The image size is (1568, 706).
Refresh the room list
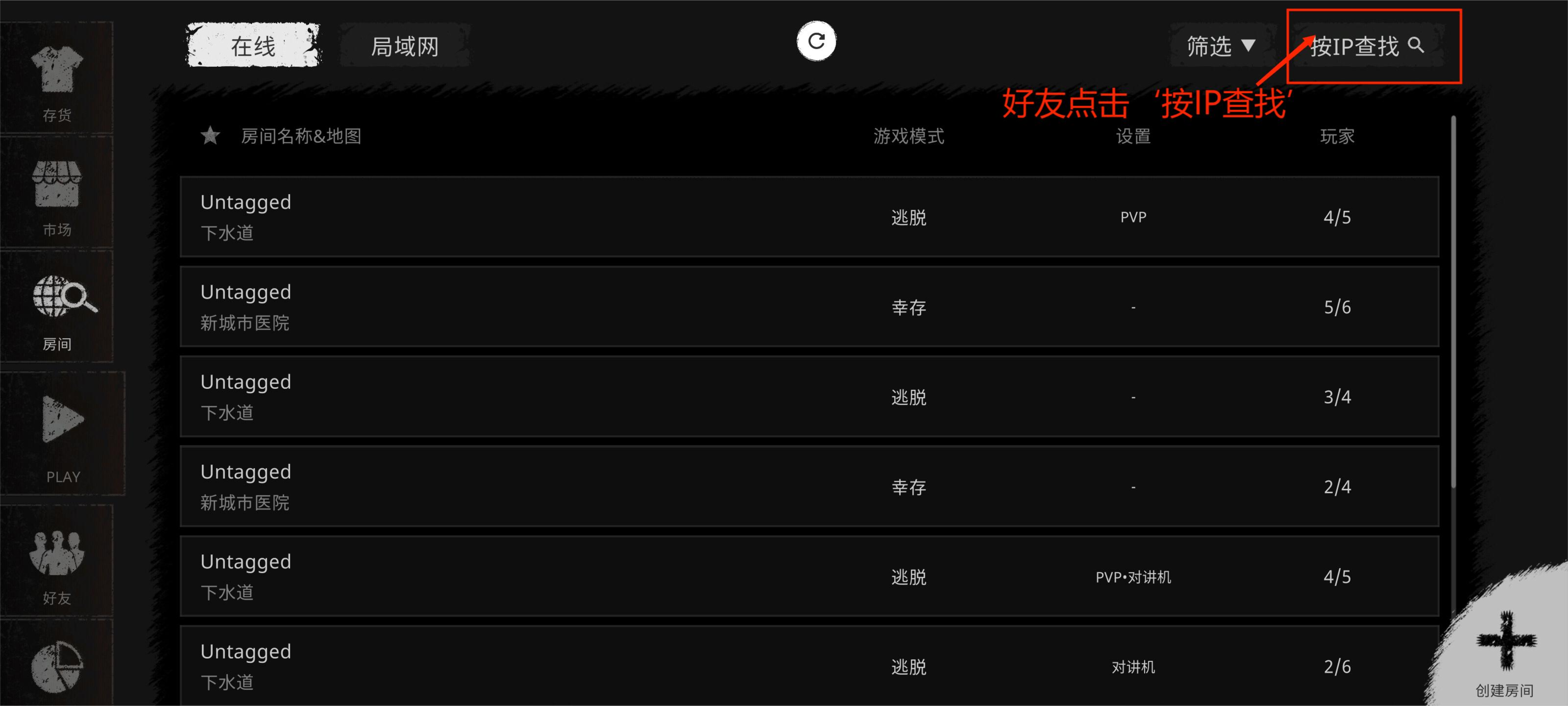815,41
